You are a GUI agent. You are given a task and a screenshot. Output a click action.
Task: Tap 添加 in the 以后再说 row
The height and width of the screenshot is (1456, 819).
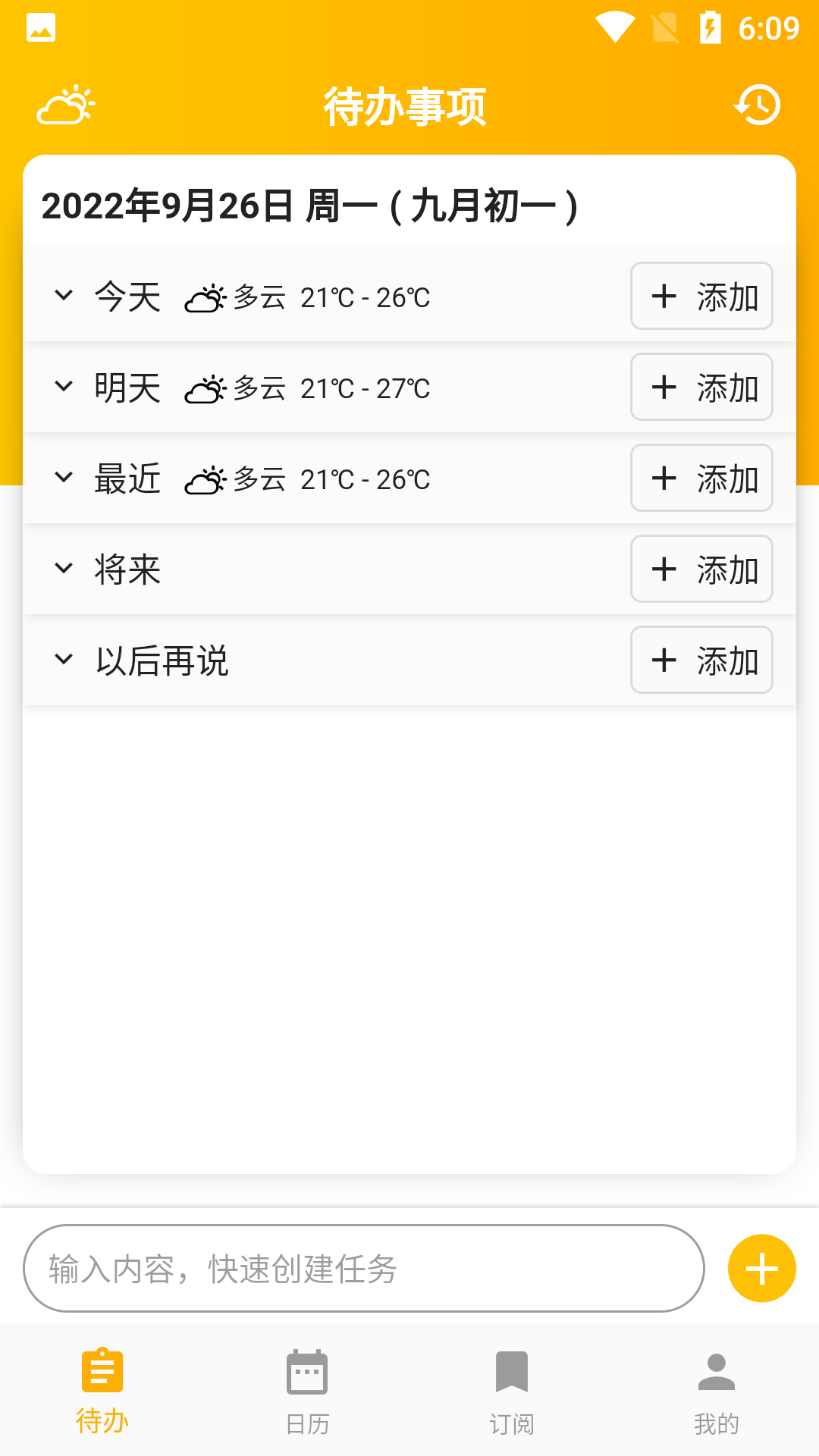point(701,660)
